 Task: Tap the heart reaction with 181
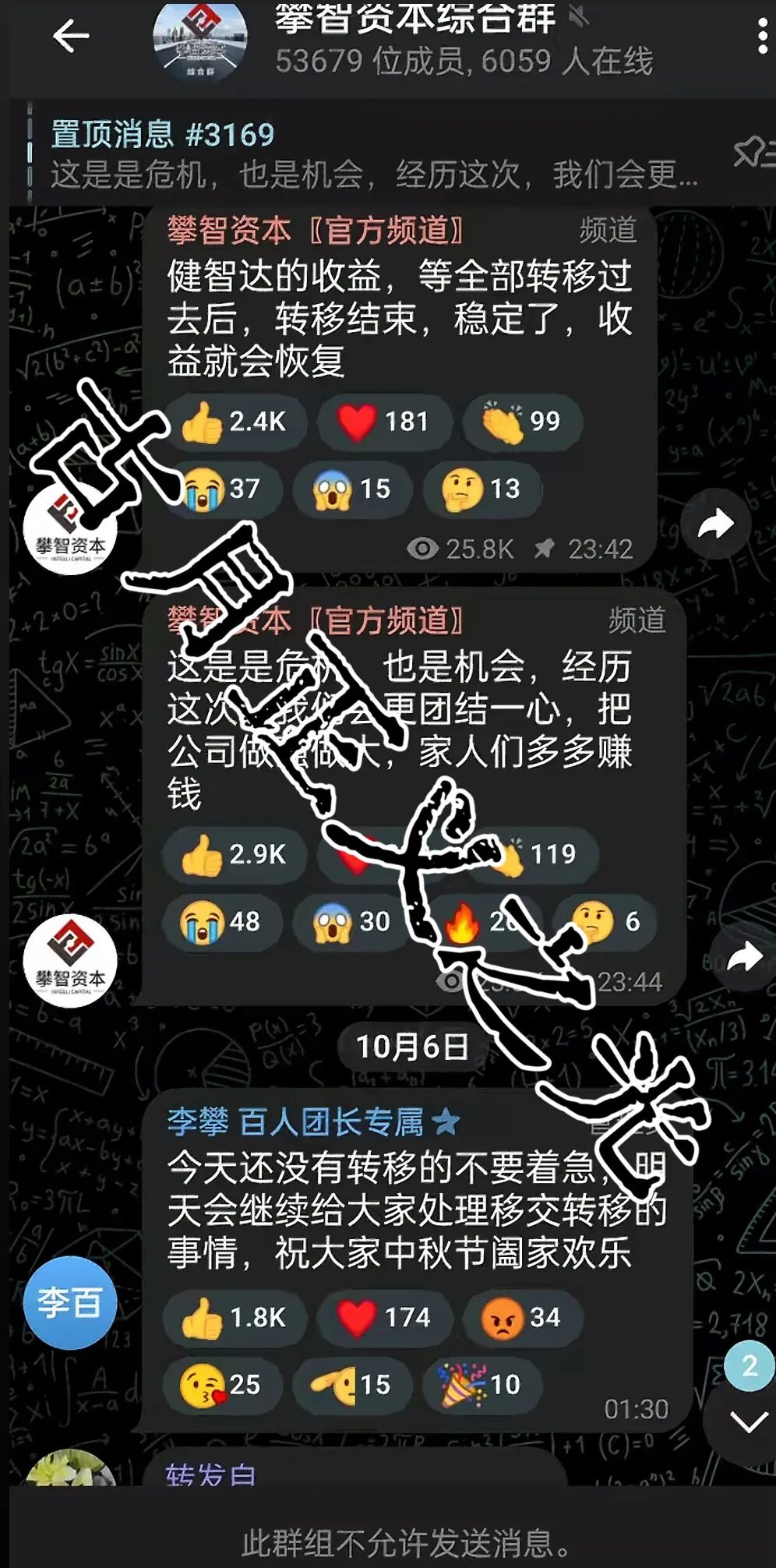384,422
